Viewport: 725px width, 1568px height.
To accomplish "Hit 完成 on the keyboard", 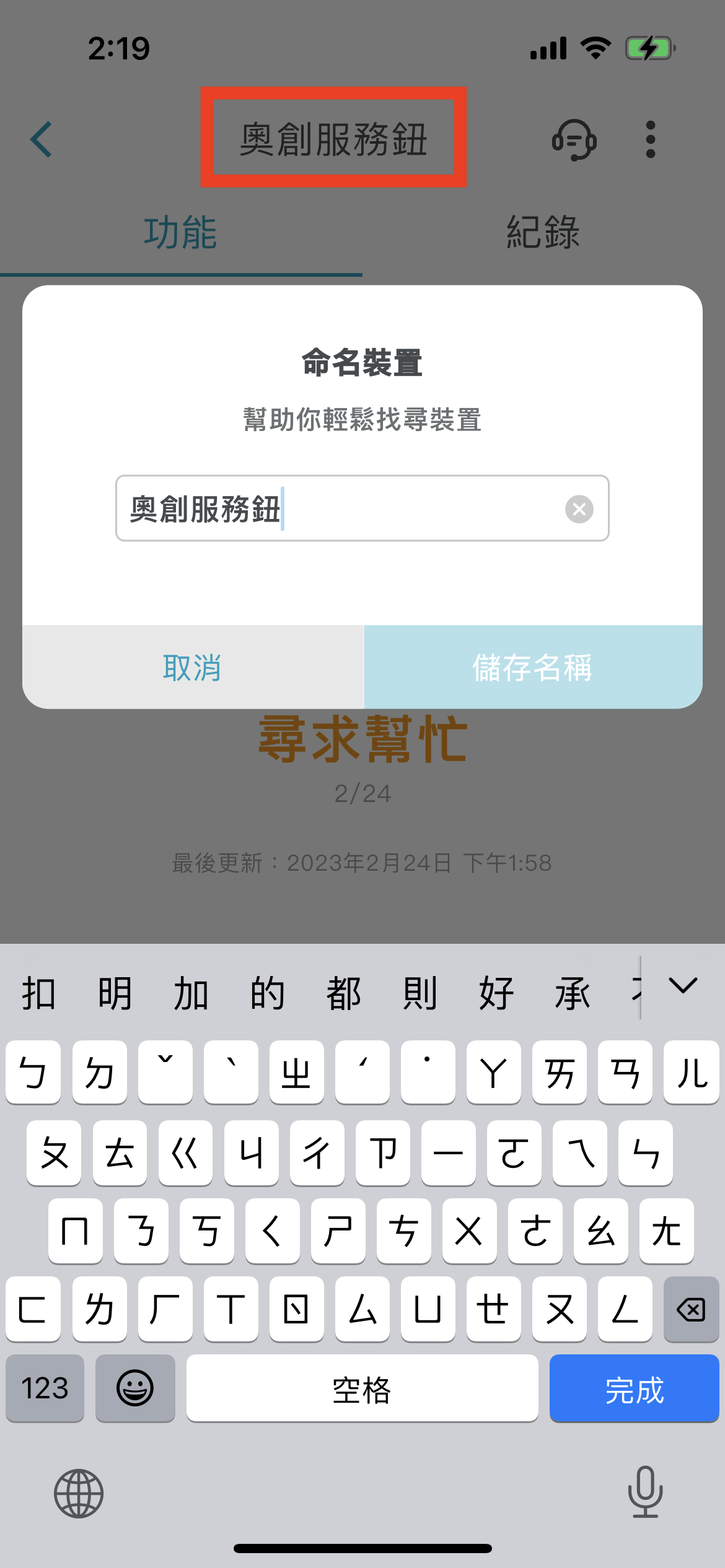I will point(634,1388).
